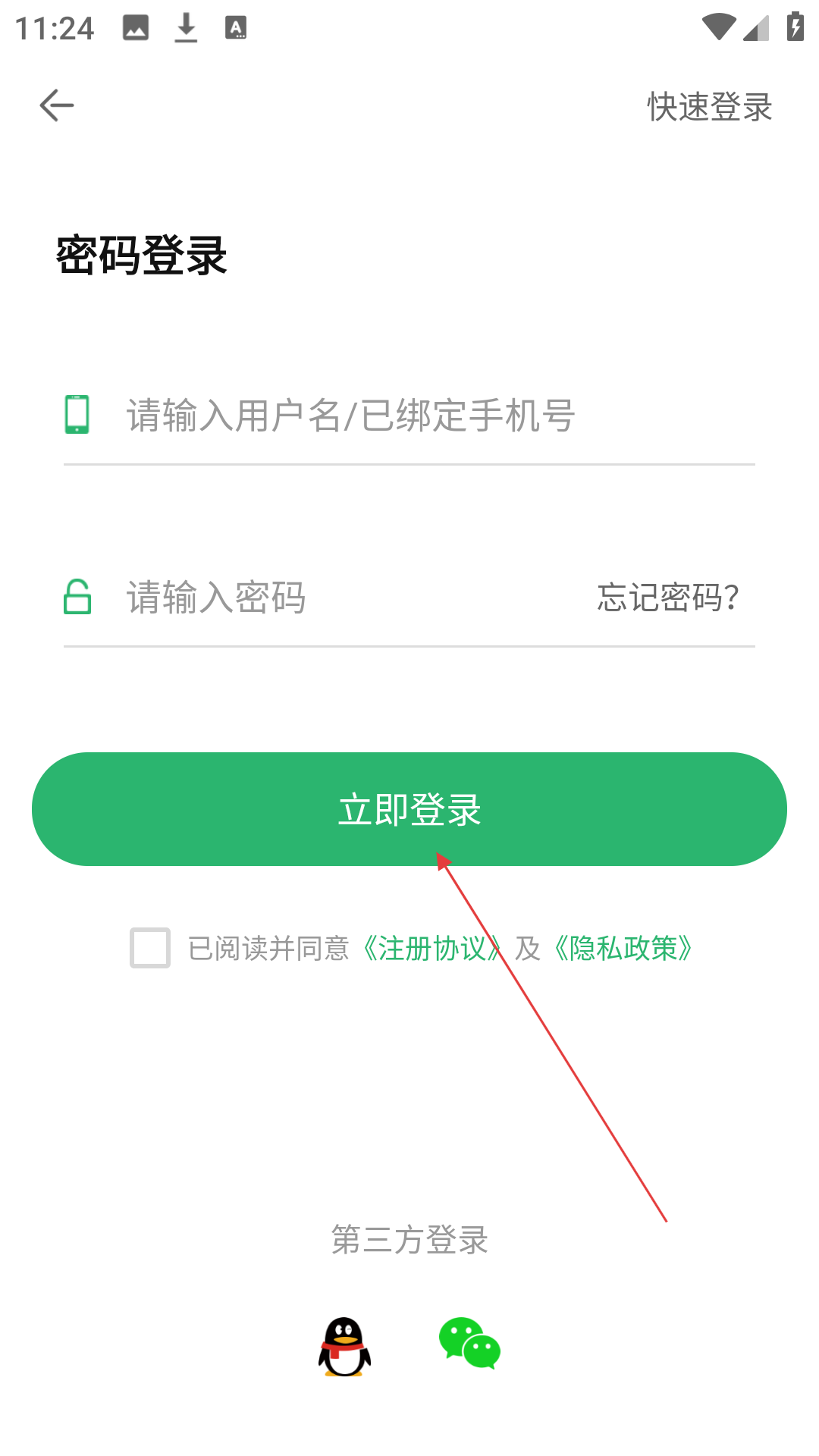Log in with the WeChat icon
Viewport: 819px width, 1456px height.
(470, 1344)
